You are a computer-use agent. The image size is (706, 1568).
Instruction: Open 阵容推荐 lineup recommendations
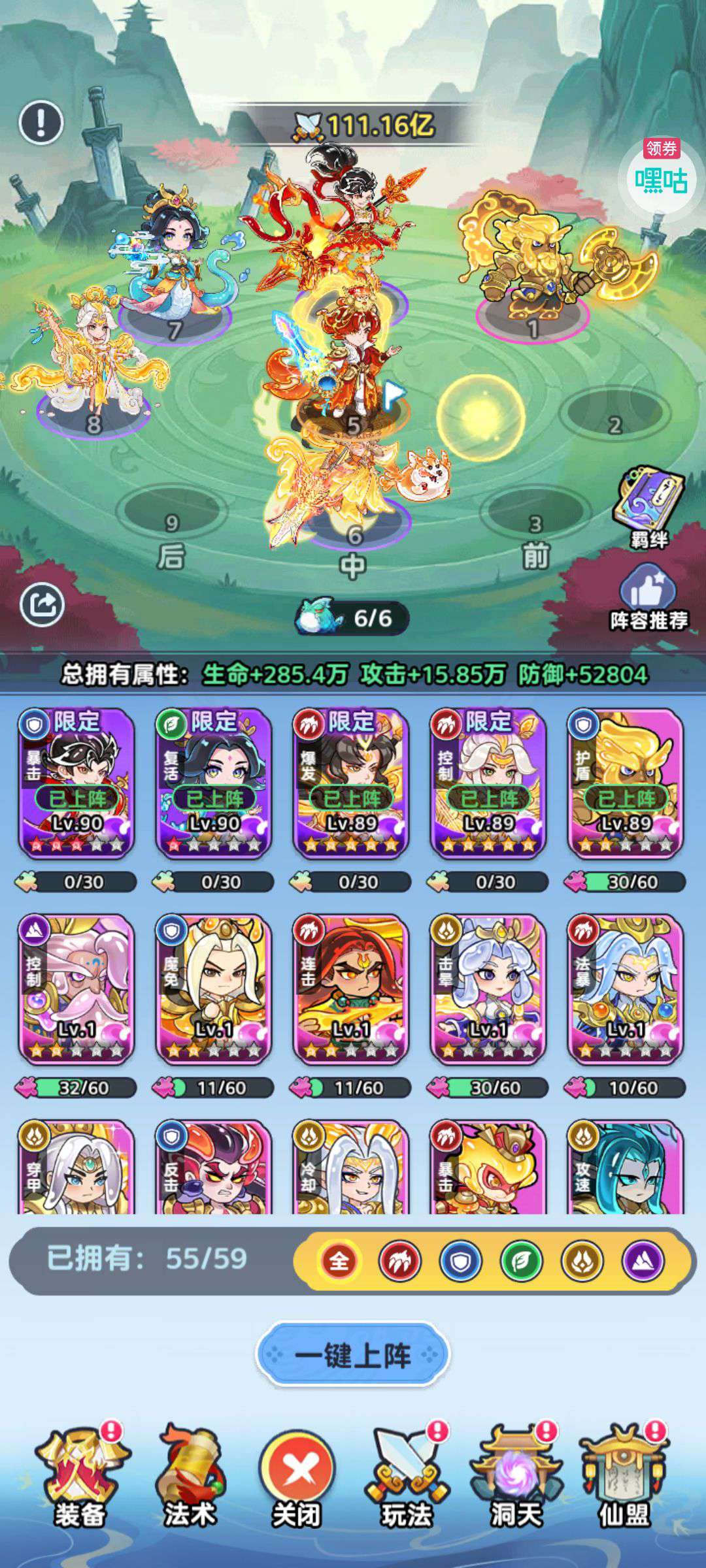(x=648, y=598)
